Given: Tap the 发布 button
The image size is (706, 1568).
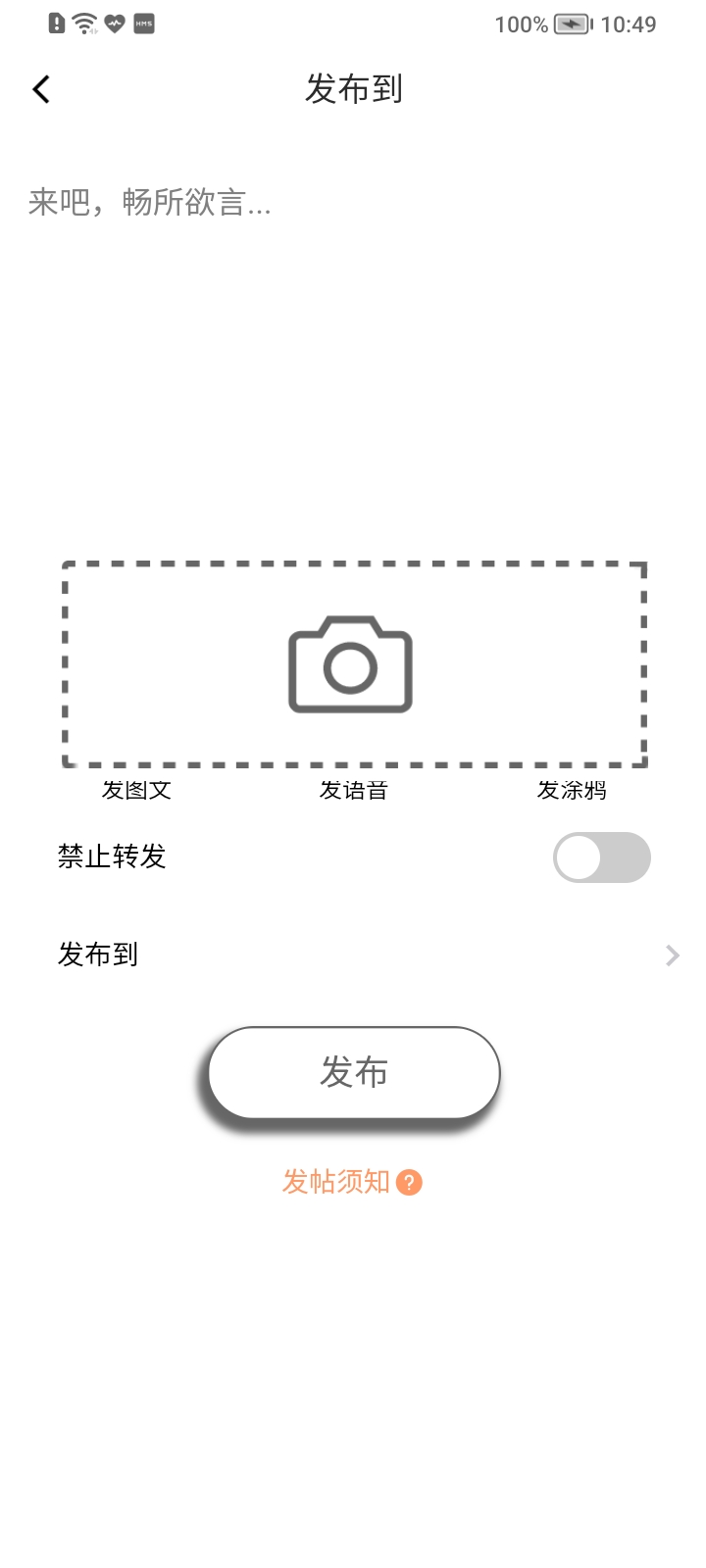Looking at the screenshot, I should click(x=354, y=1073).
